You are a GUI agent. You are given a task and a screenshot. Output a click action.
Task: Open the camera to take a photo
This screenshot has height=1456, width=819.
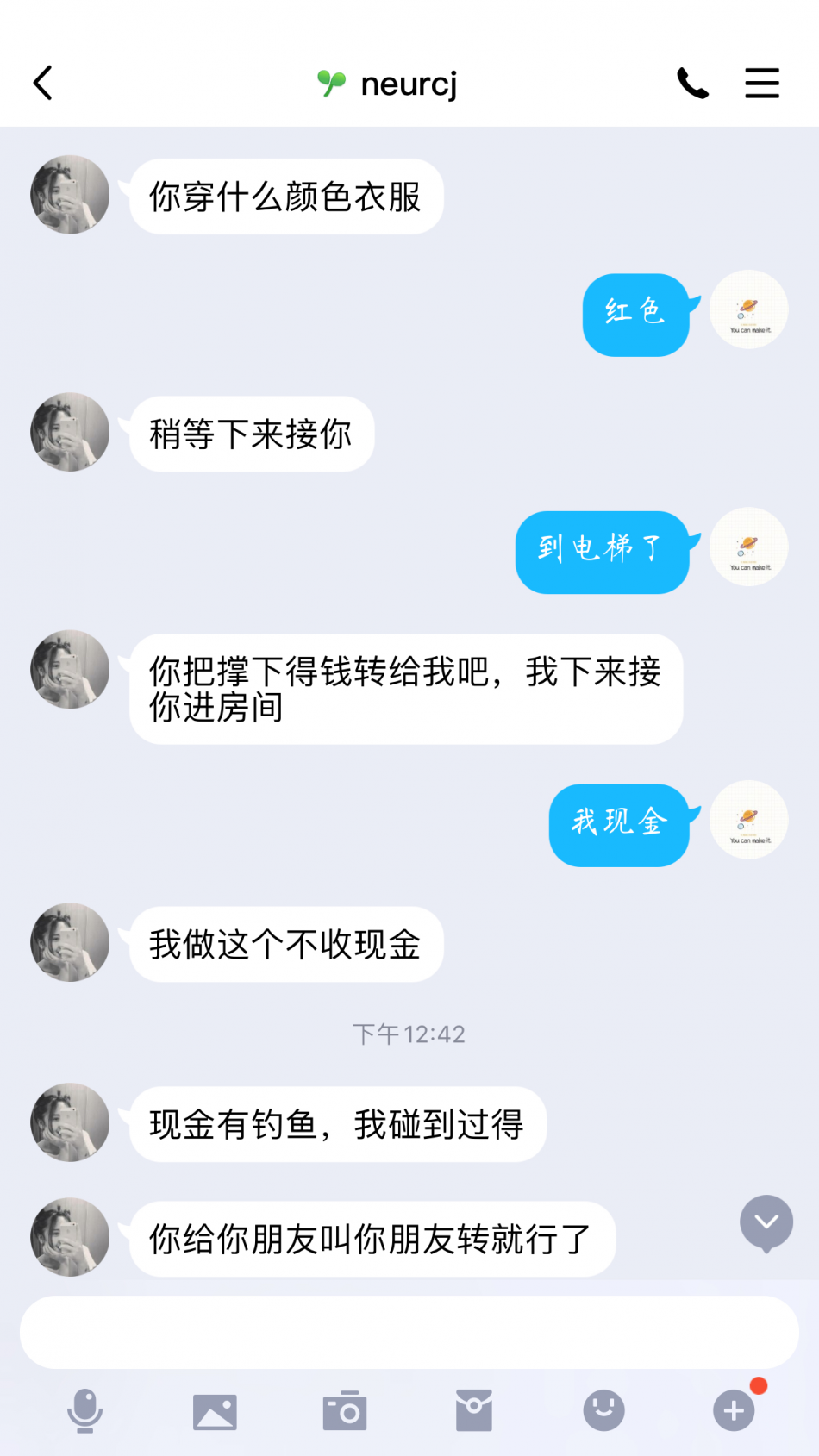pos(345,1411)
